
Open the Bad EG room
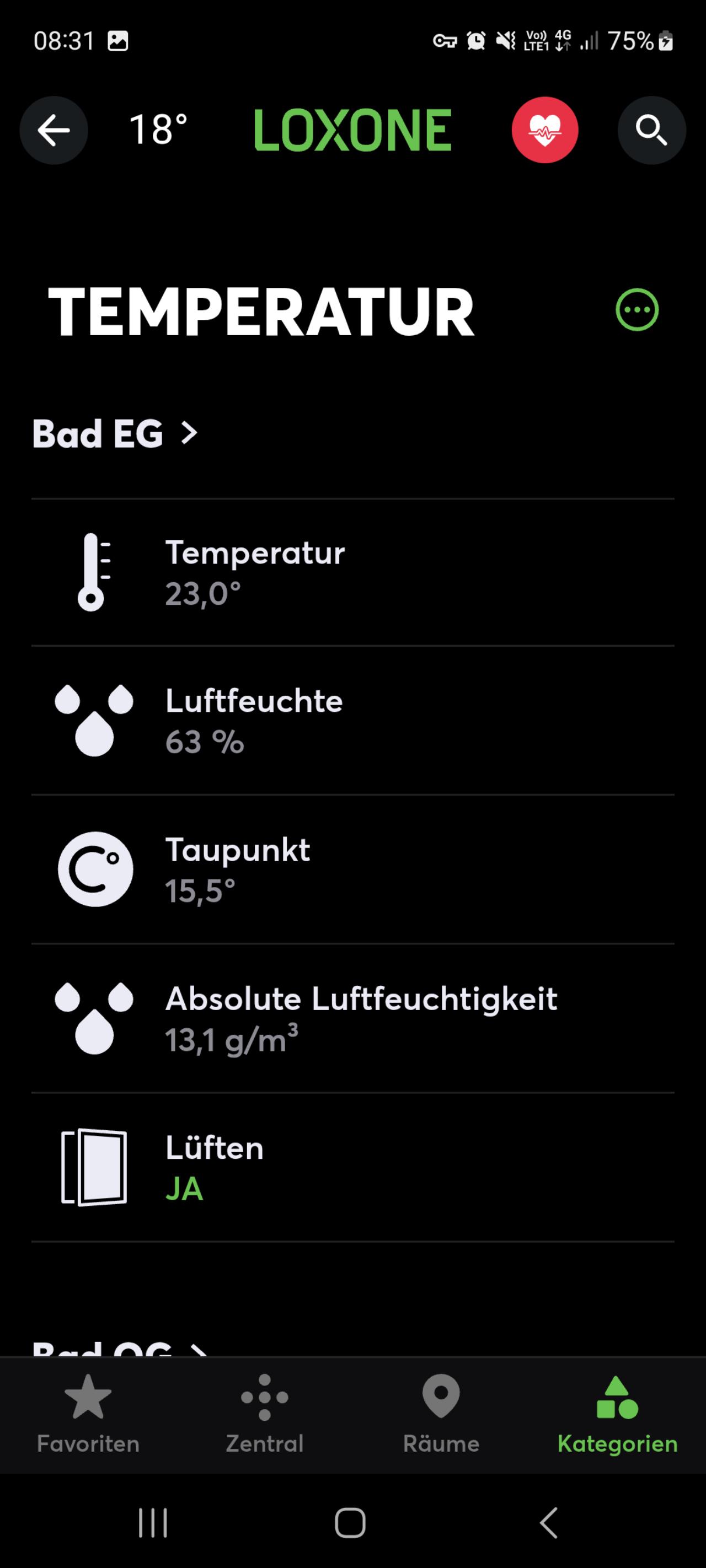pyautogui.click(x=116, y=433)
